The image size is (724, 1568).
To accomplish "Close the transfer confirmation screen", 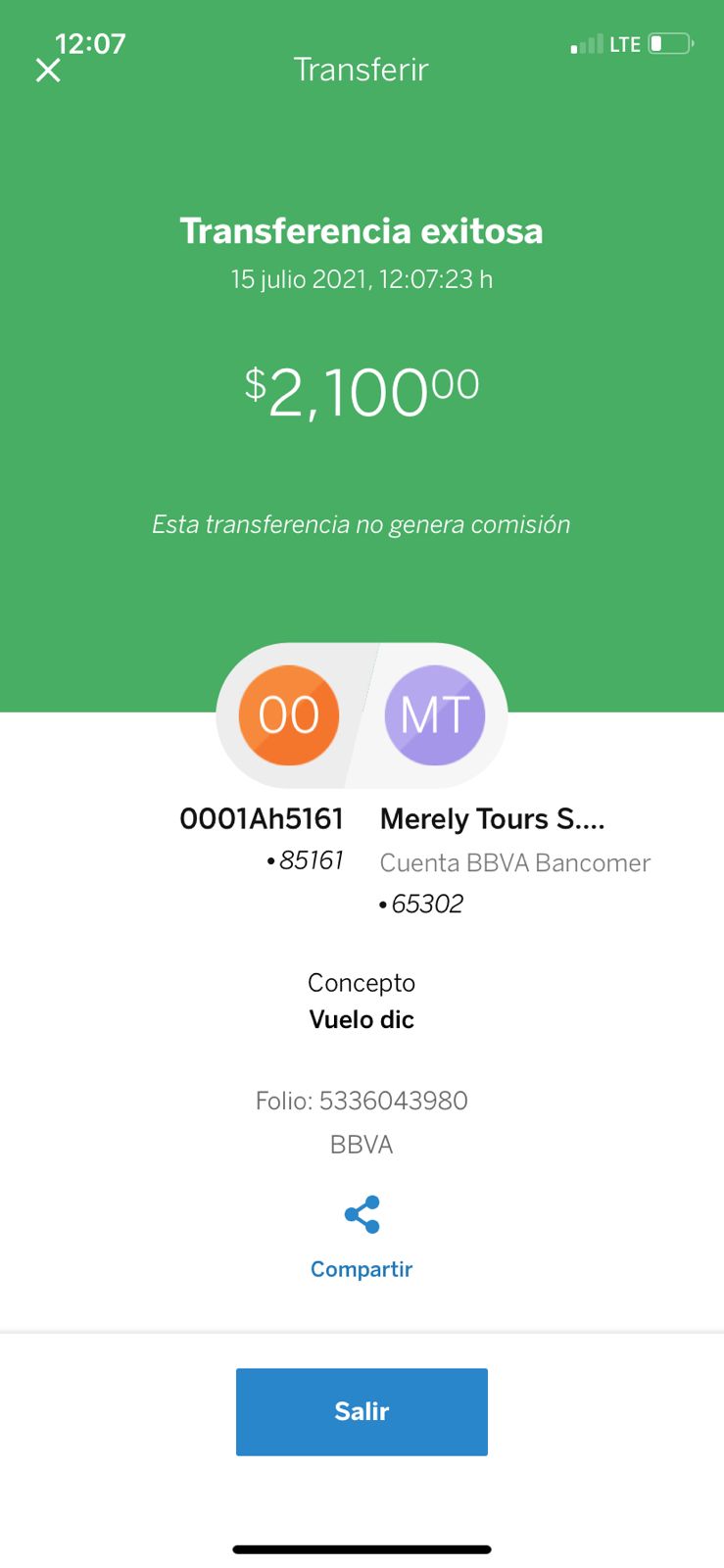I will [x=48, y=71].
